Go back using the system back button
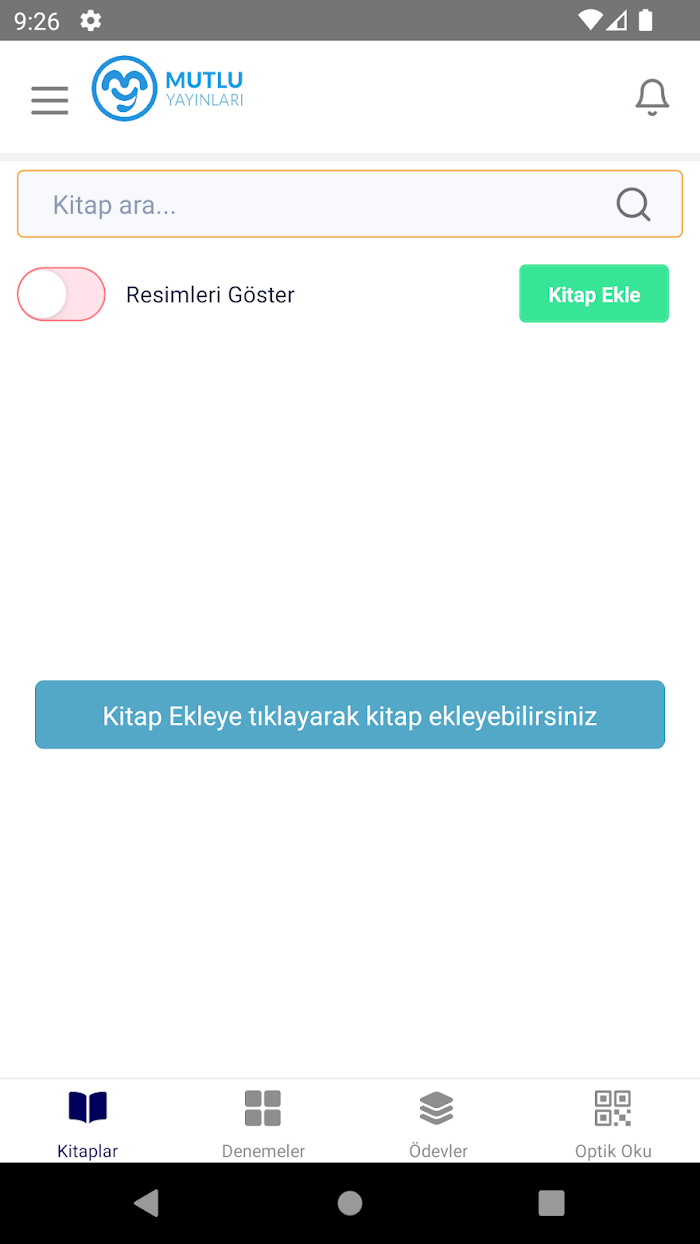Viewport: 700px width, 1244px height. tap(147, 1203)
